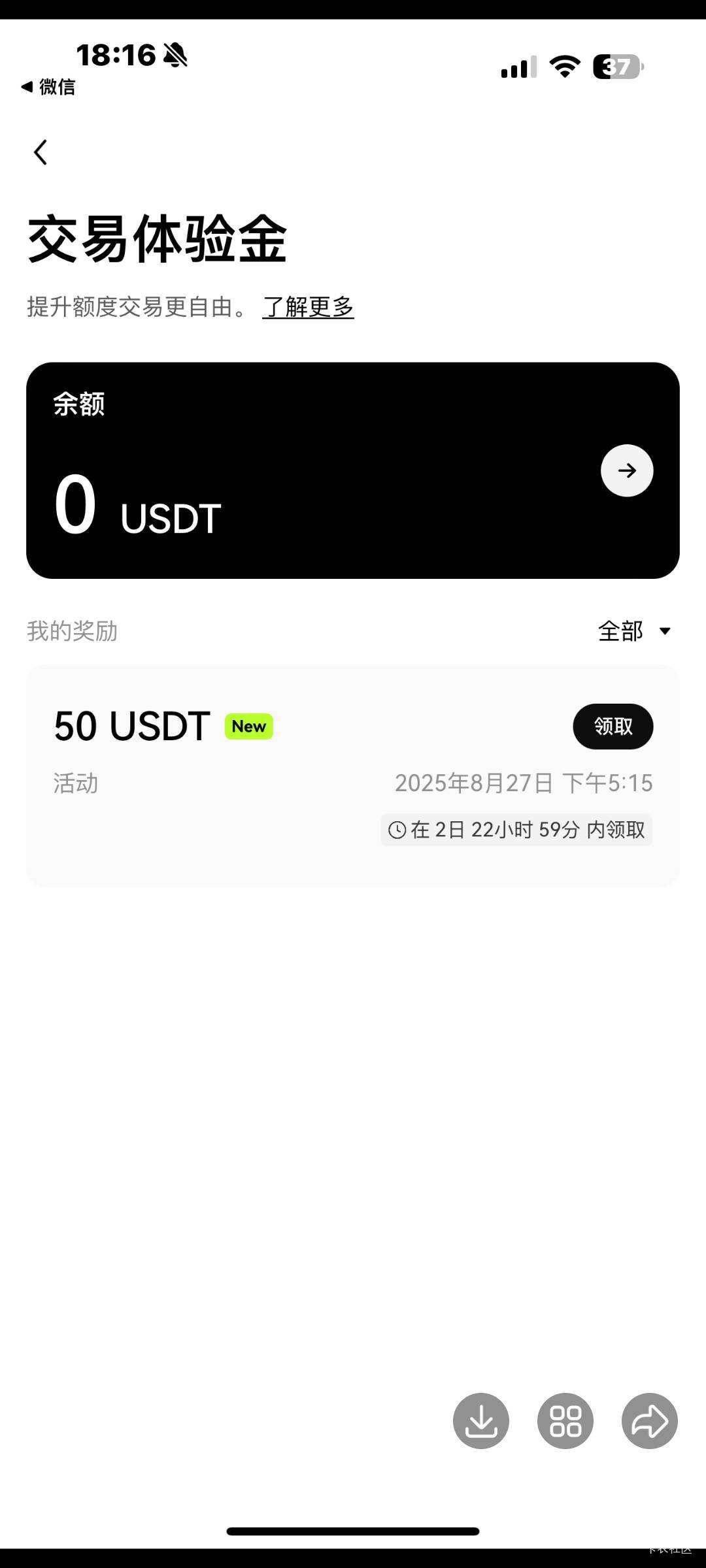The width and height of the screenshot is (706, 1568).
Task: Open the 了解更多 link
Action: point(308,306)
